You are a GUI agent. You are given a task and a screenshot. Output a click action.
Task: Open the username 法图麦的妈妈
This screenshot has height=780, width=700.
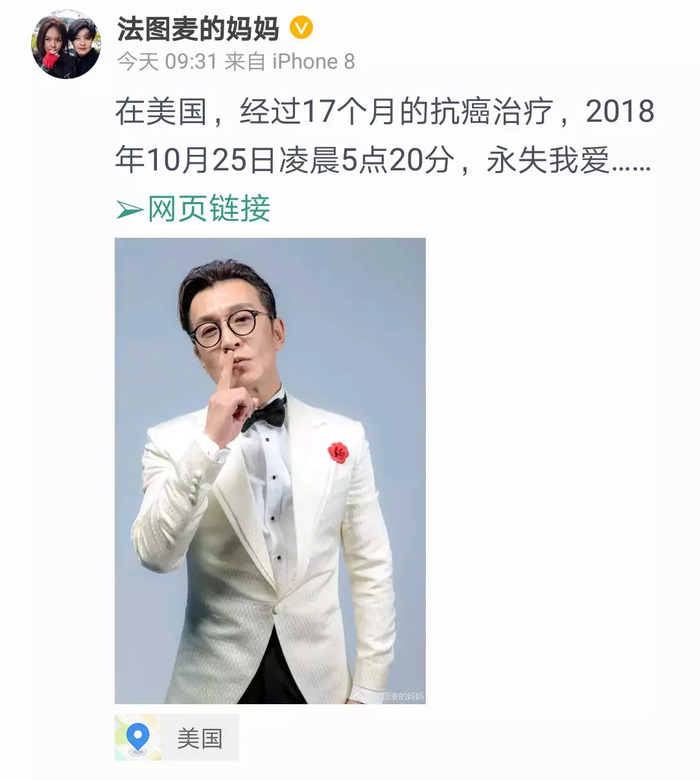pyautogui.click(x=197, y=27)
